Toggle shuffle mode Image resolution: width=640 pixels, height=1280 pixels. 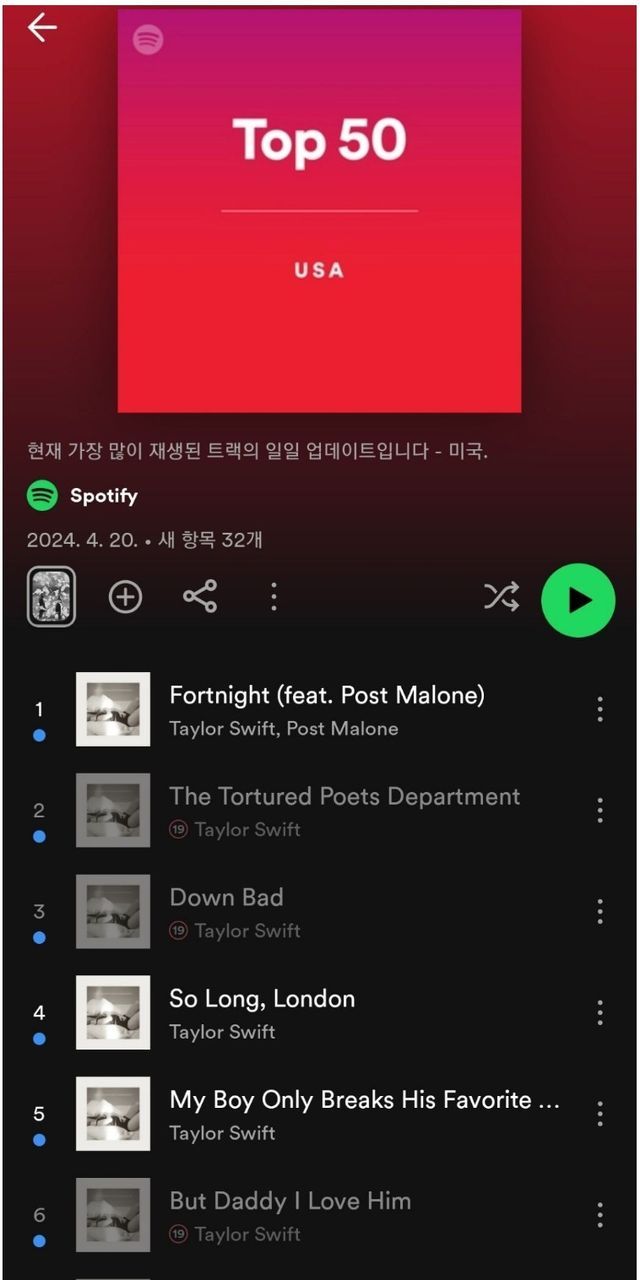tap(501, 598)
